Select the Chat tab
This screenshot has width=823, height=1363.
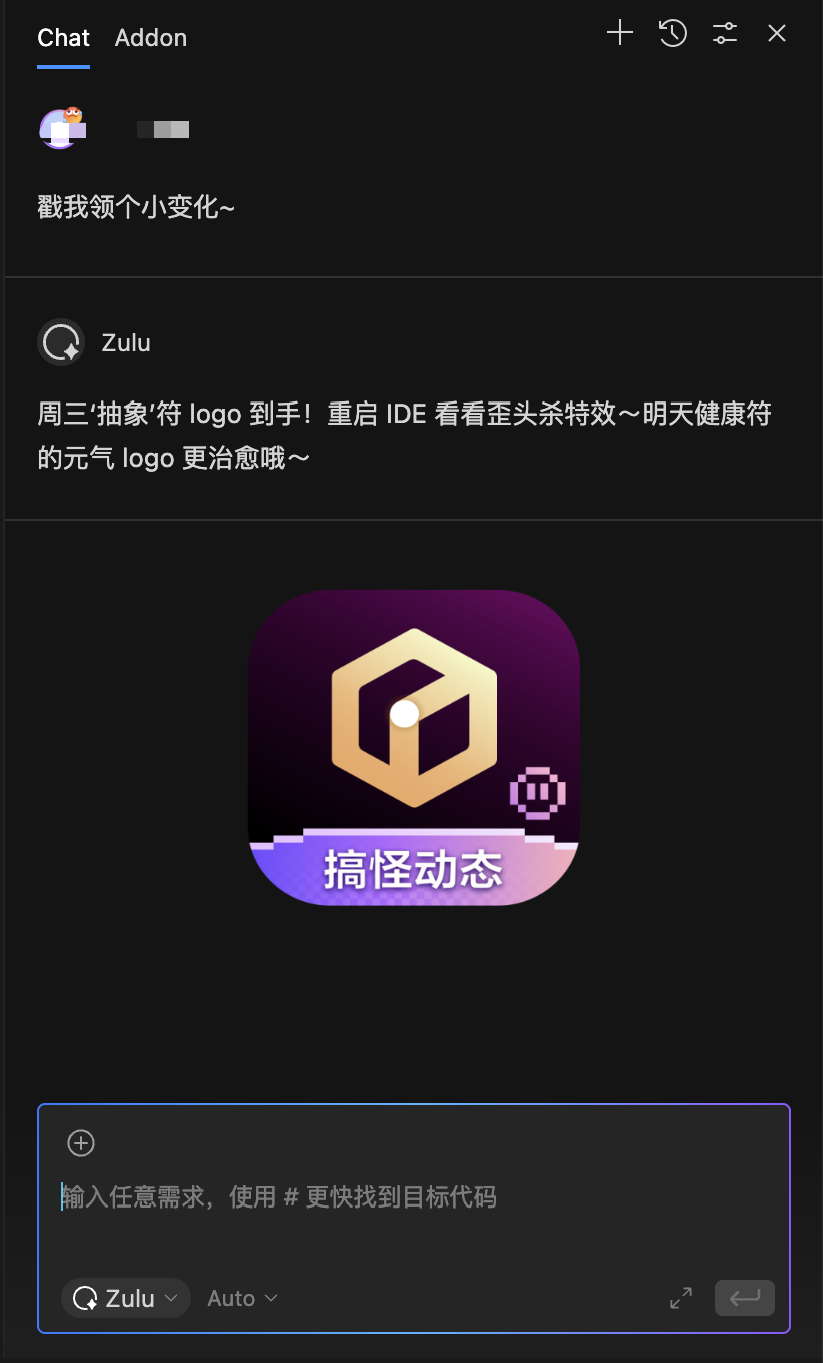(x=63, y=38)
